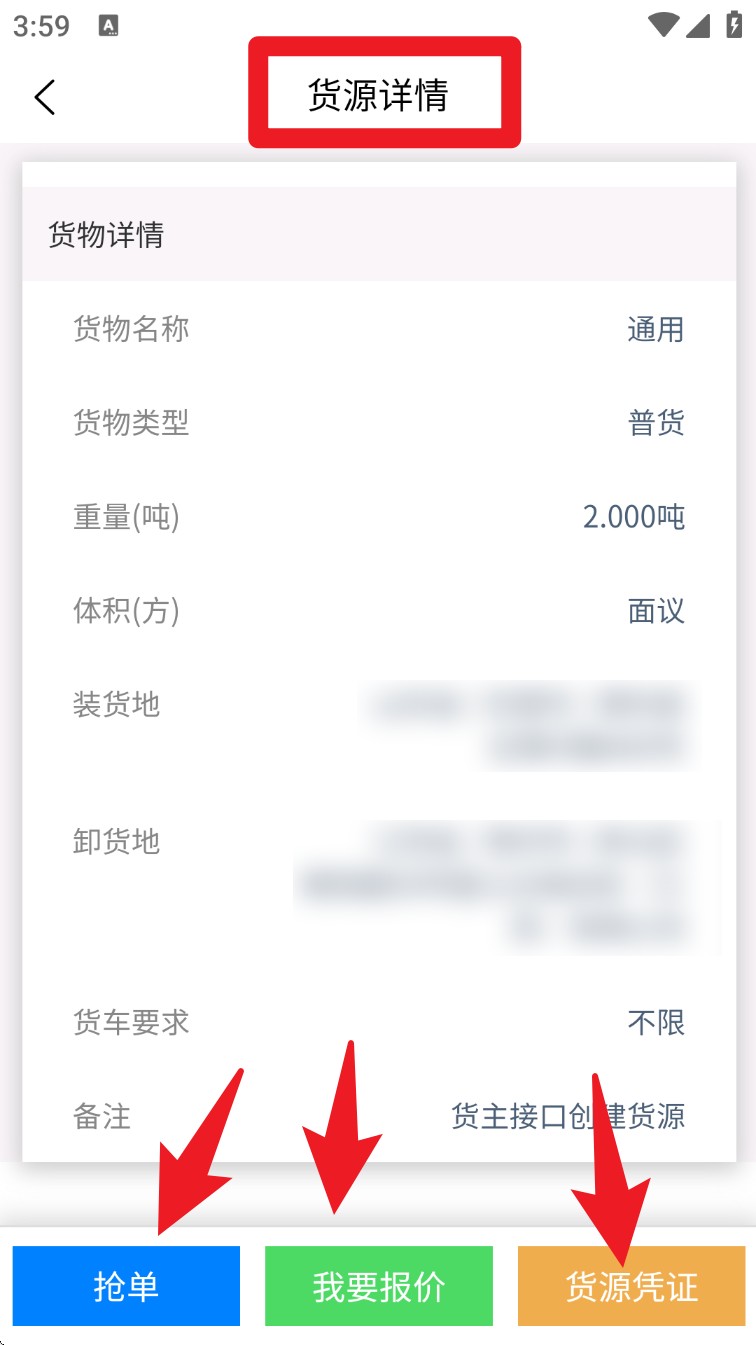Tap the clock showing 3:59
756x1345 pixels.
[x=42, y=25]
